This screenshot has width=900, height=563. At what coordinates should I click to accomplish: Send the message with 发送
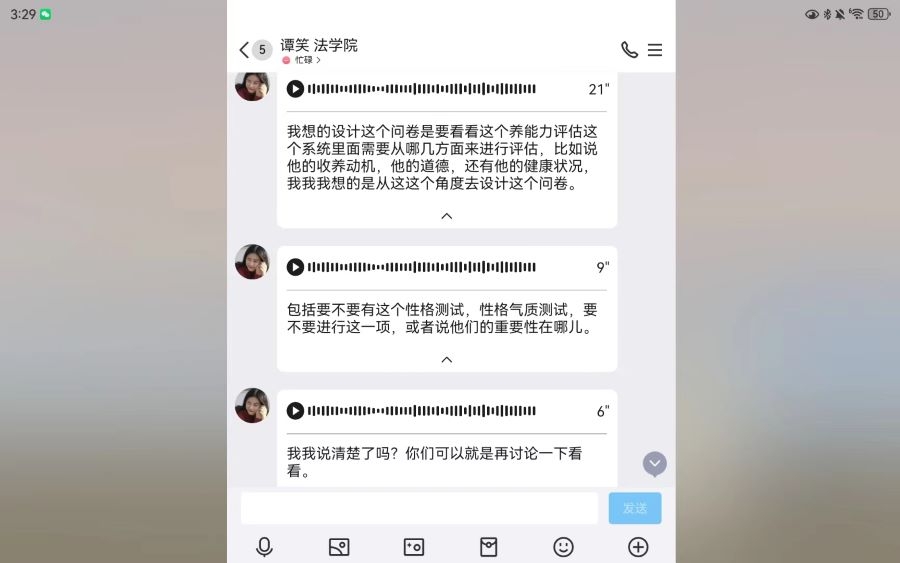pos(635,508)
